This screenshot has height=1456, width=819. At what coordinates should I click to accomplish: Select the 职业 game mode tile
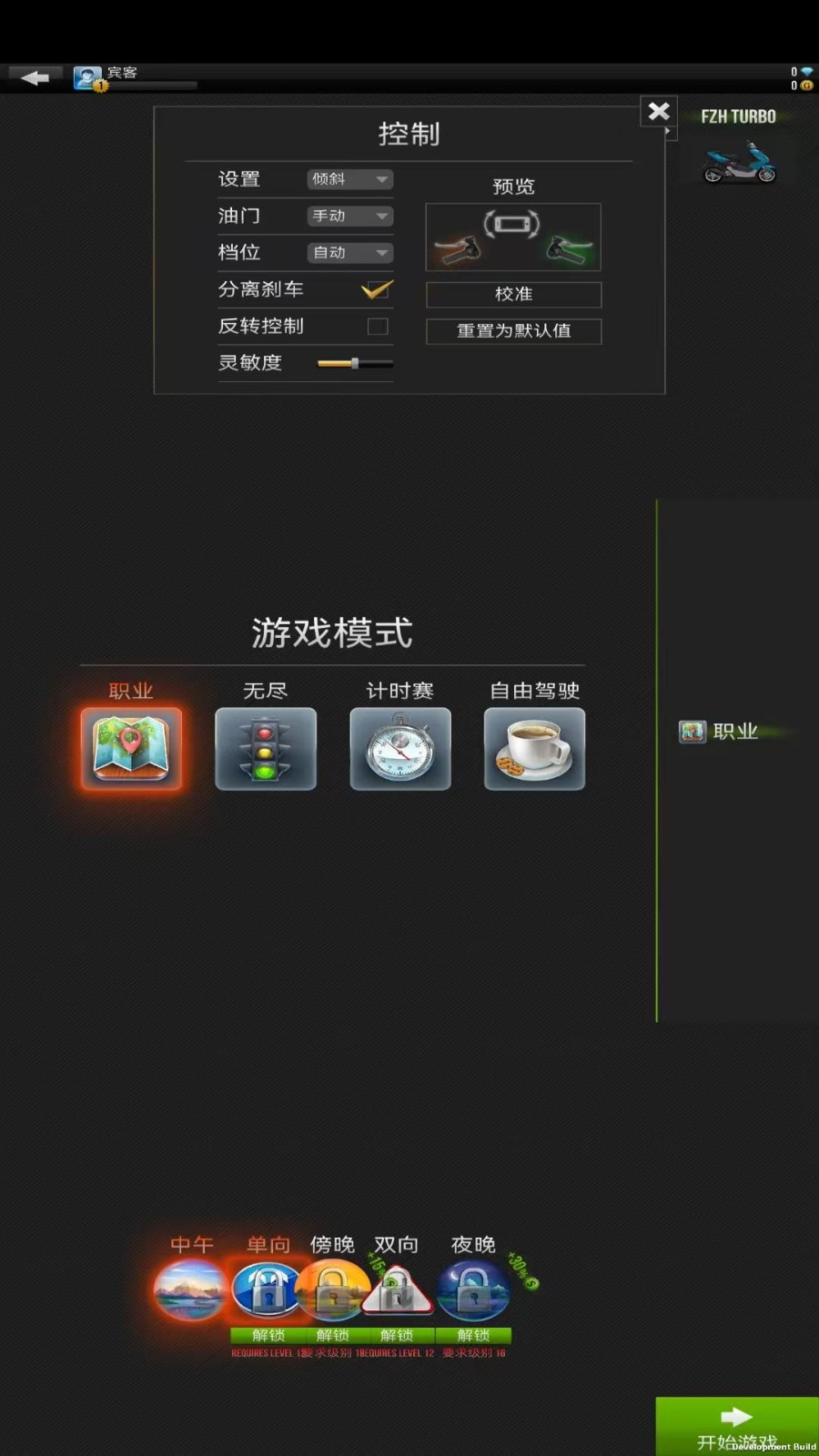(x=131, y=748)
